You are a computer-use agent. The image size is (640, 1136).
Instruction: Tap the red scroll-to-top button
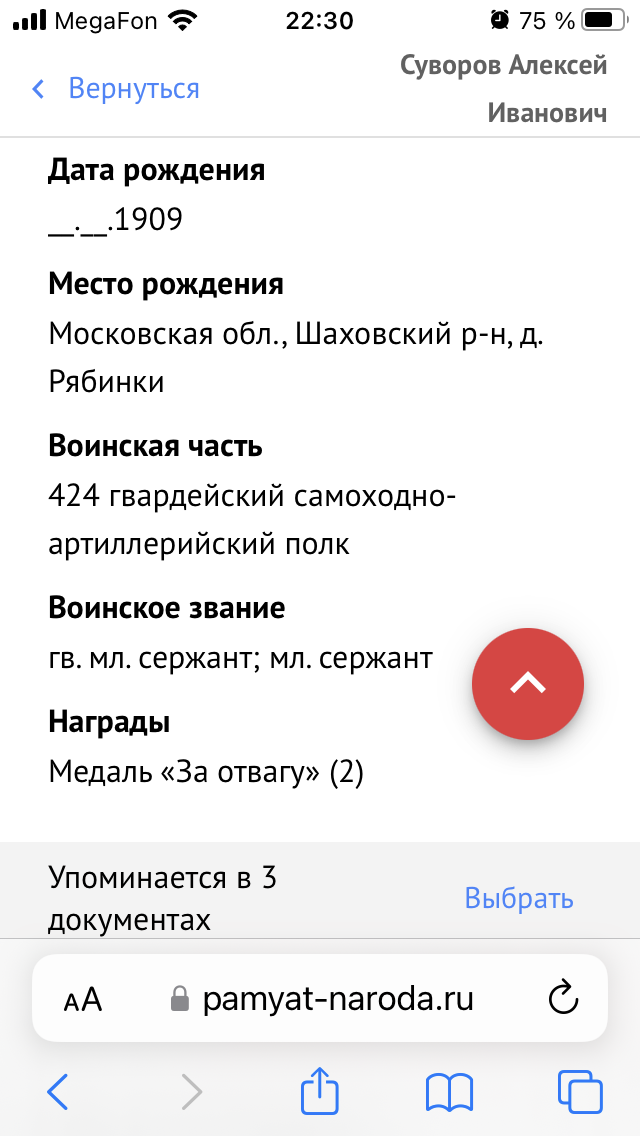pos(528,683)
